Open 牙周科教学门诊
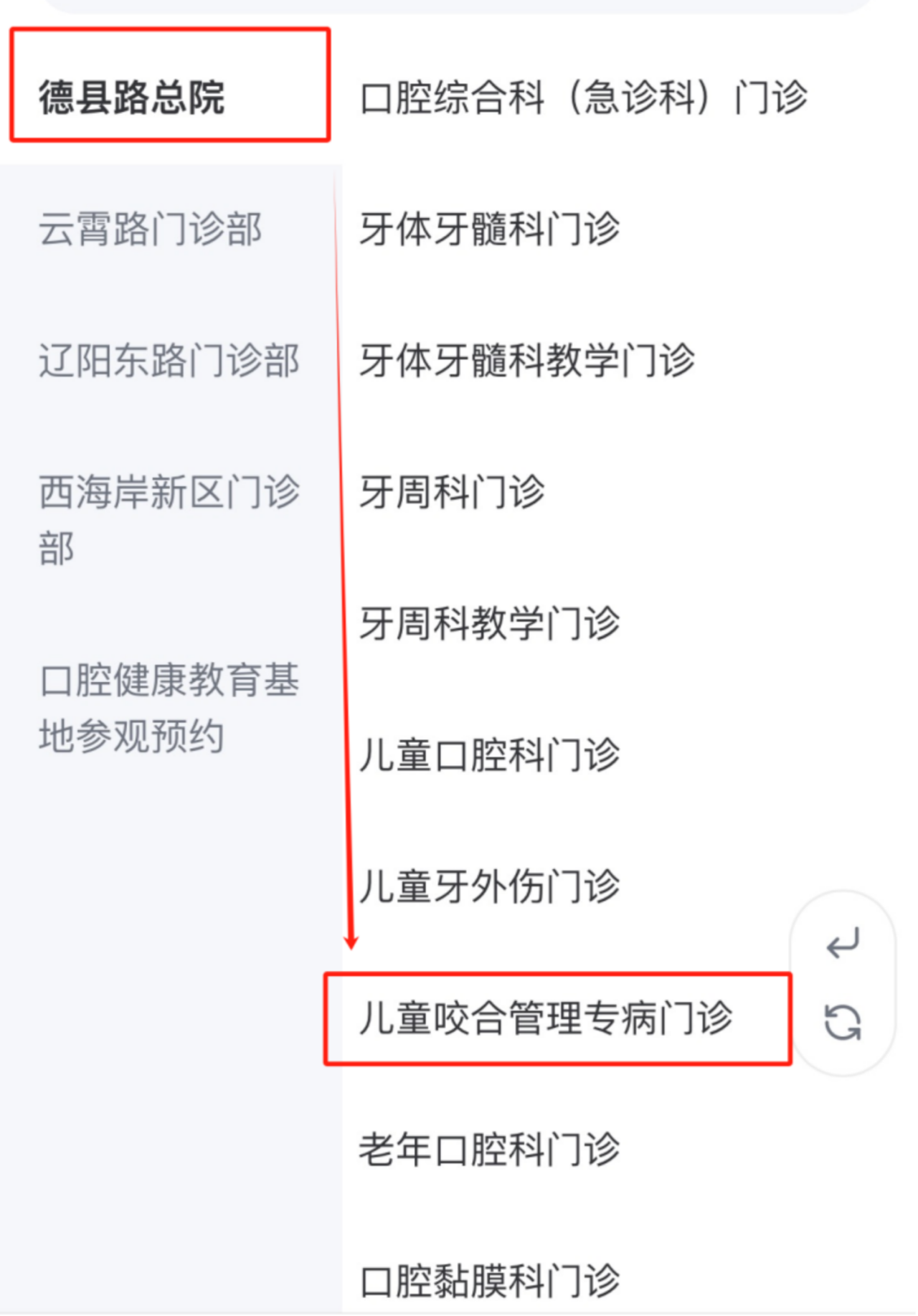Viewport: 918px width, 1316px height. [490, 623]
